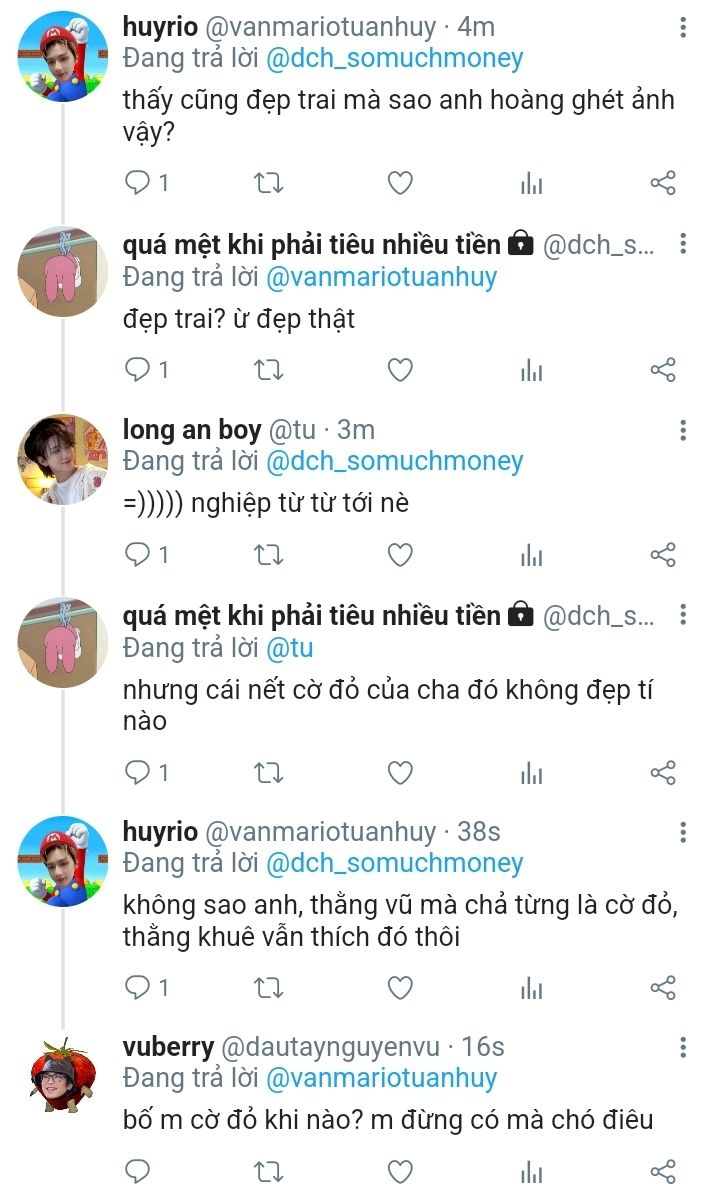Reply to huyrio's 4m tweet

click(146, 183)
